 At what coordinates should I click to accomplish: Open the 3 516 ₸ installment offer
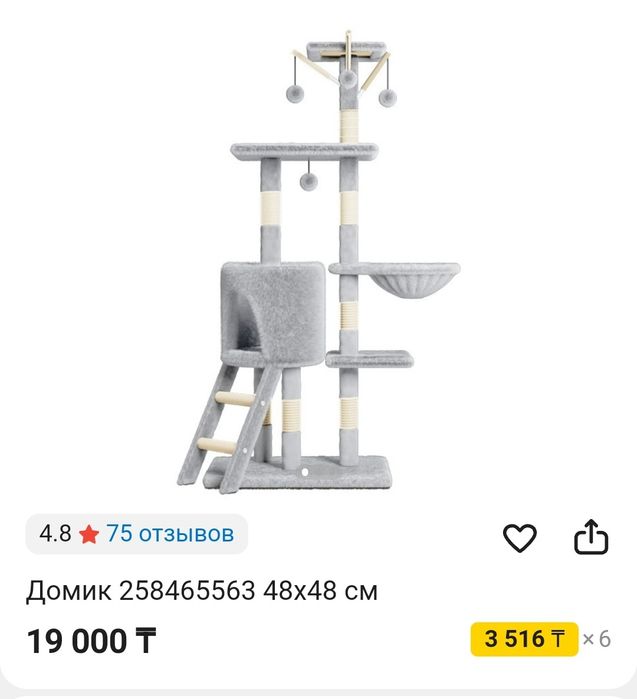click(523, 639)
